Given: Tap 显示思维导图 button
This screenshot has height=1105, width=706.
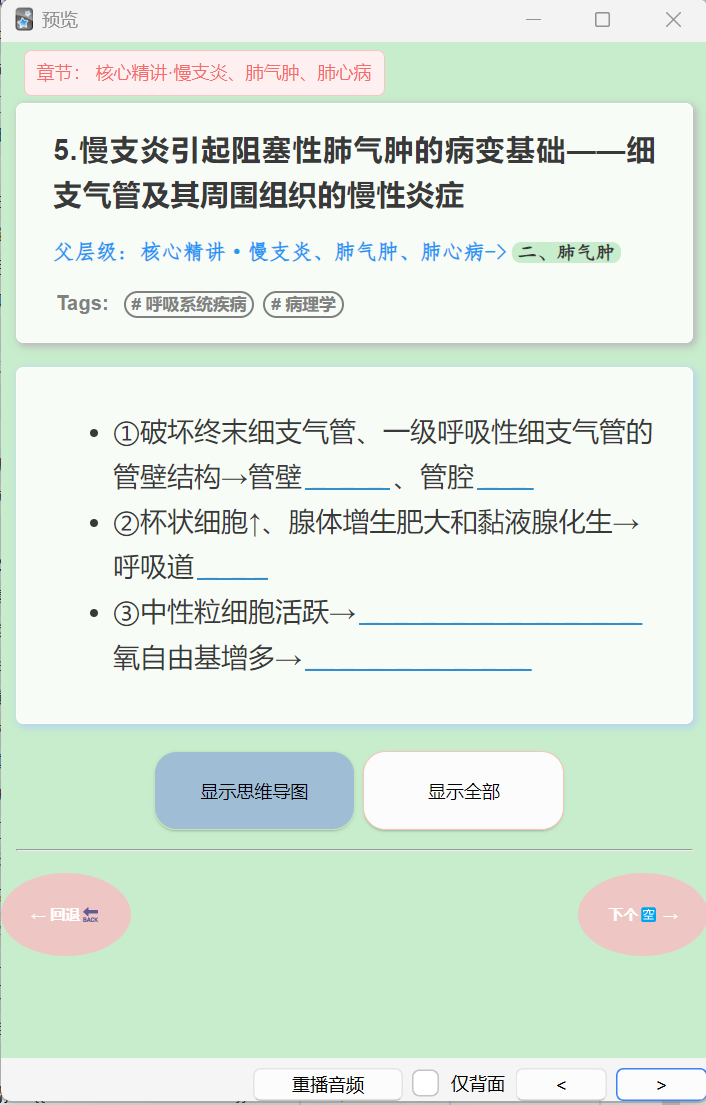Looking at the screenshot, I should [x=254, y=791].
